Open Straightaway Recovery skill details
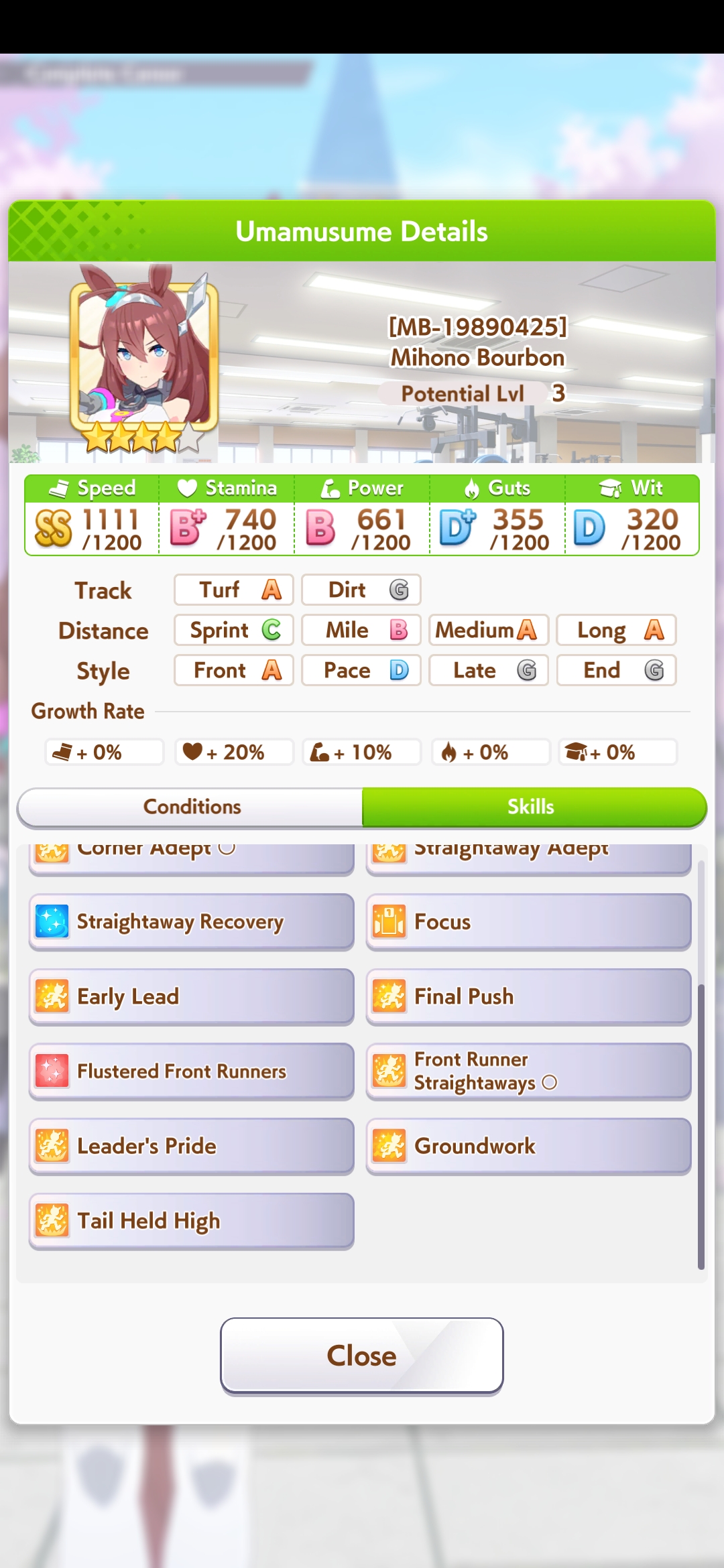The image size is (724, 1568). pyautogui.click(x=191, y=922)
